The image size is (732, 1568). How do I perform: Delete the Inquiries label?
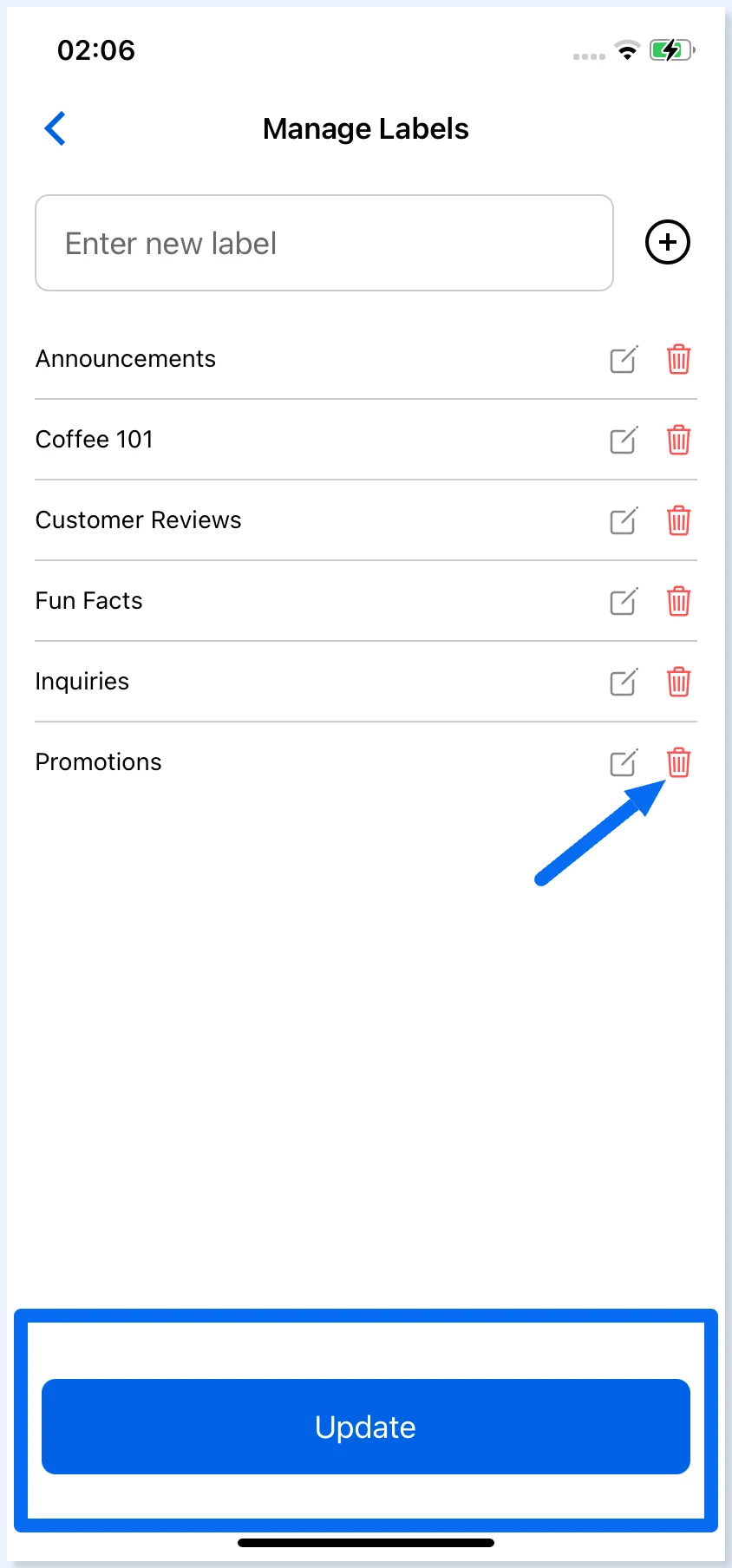678,682
